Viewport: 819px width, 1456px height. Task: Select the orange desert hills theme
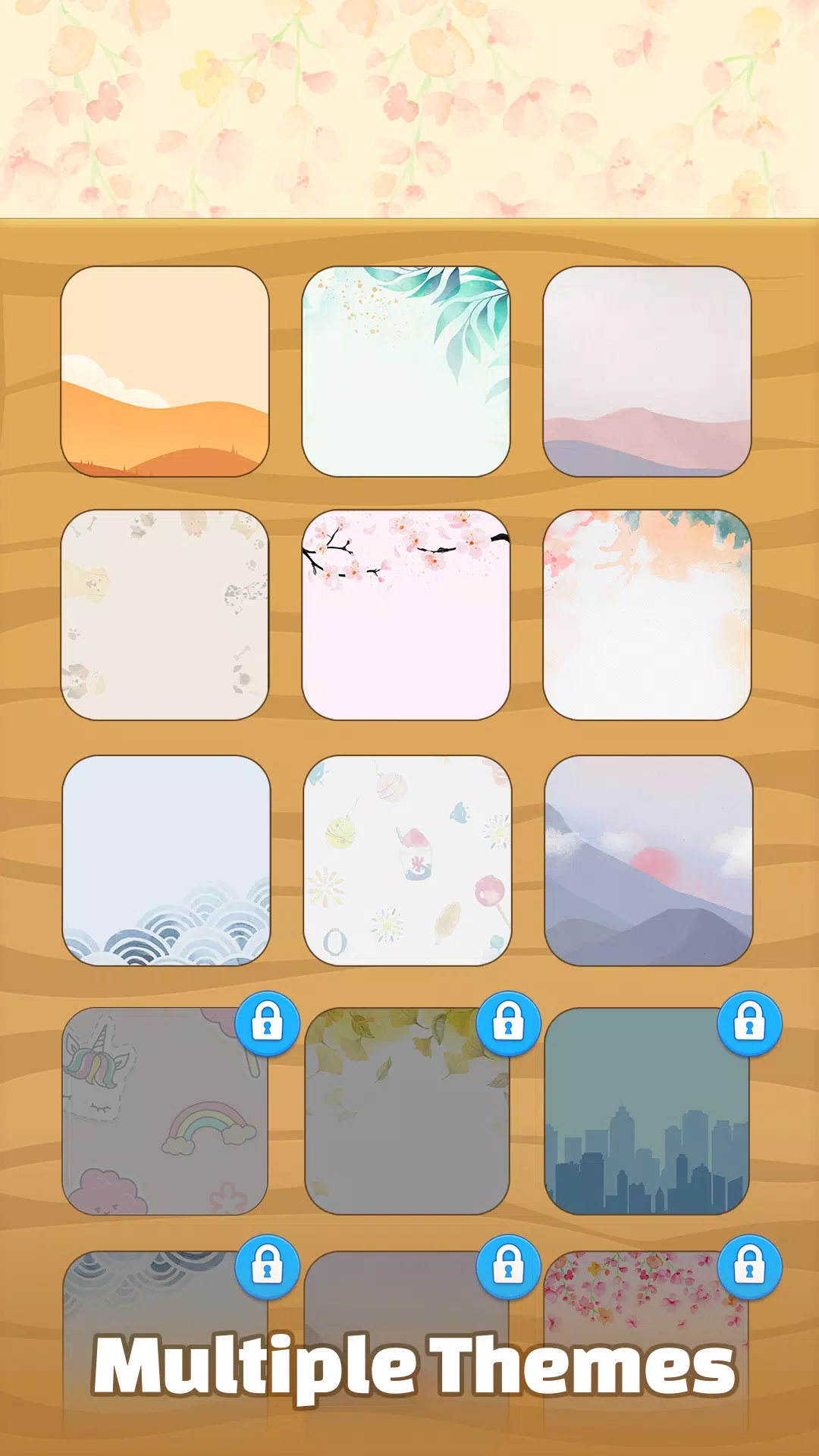[165, 372]
